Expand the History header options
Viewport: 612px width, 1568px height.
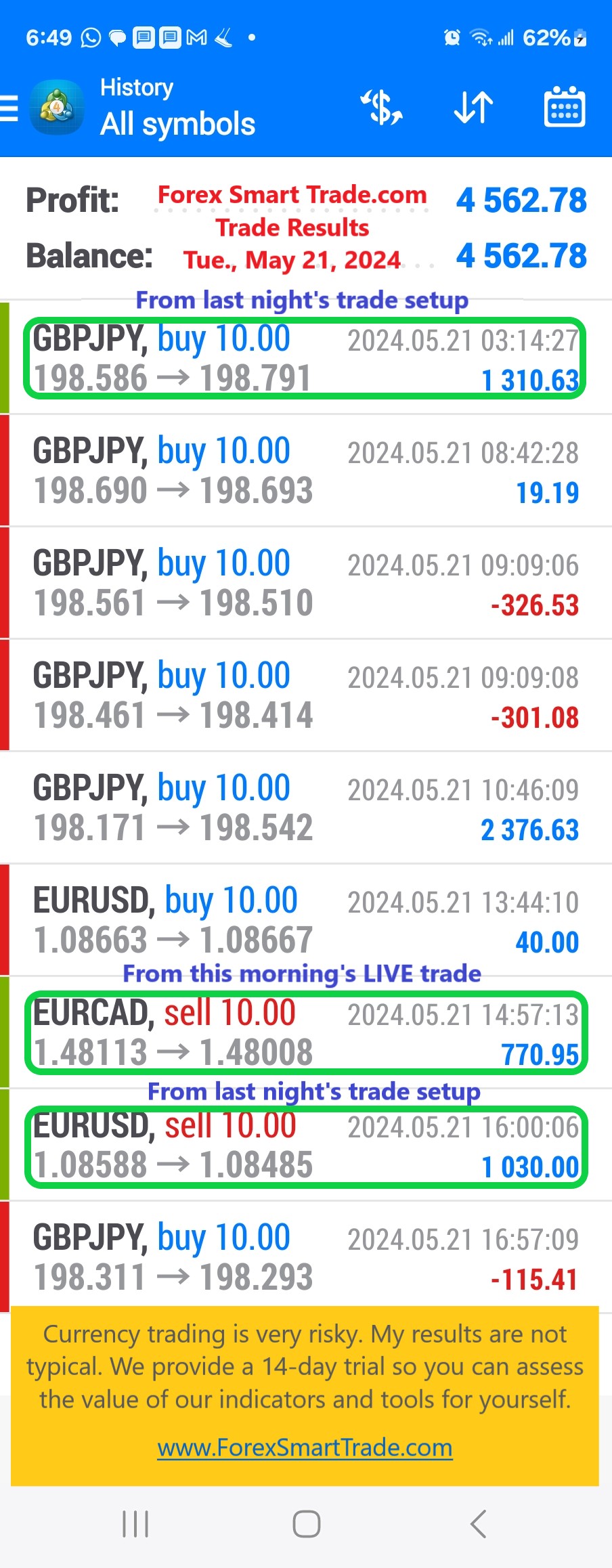point(137,87)
